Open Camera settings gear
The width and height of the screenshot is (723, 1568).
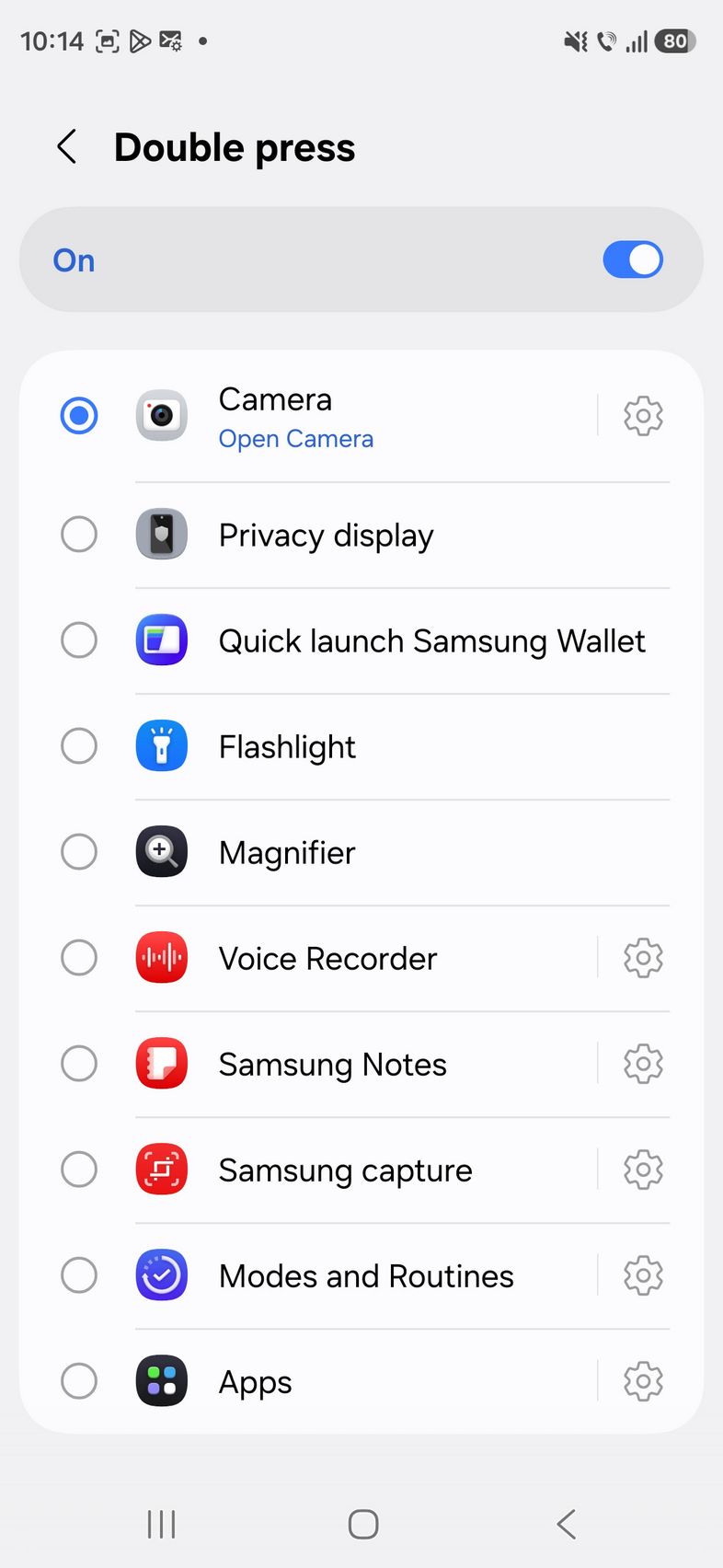pyautogui.click(x=643, y=416)
